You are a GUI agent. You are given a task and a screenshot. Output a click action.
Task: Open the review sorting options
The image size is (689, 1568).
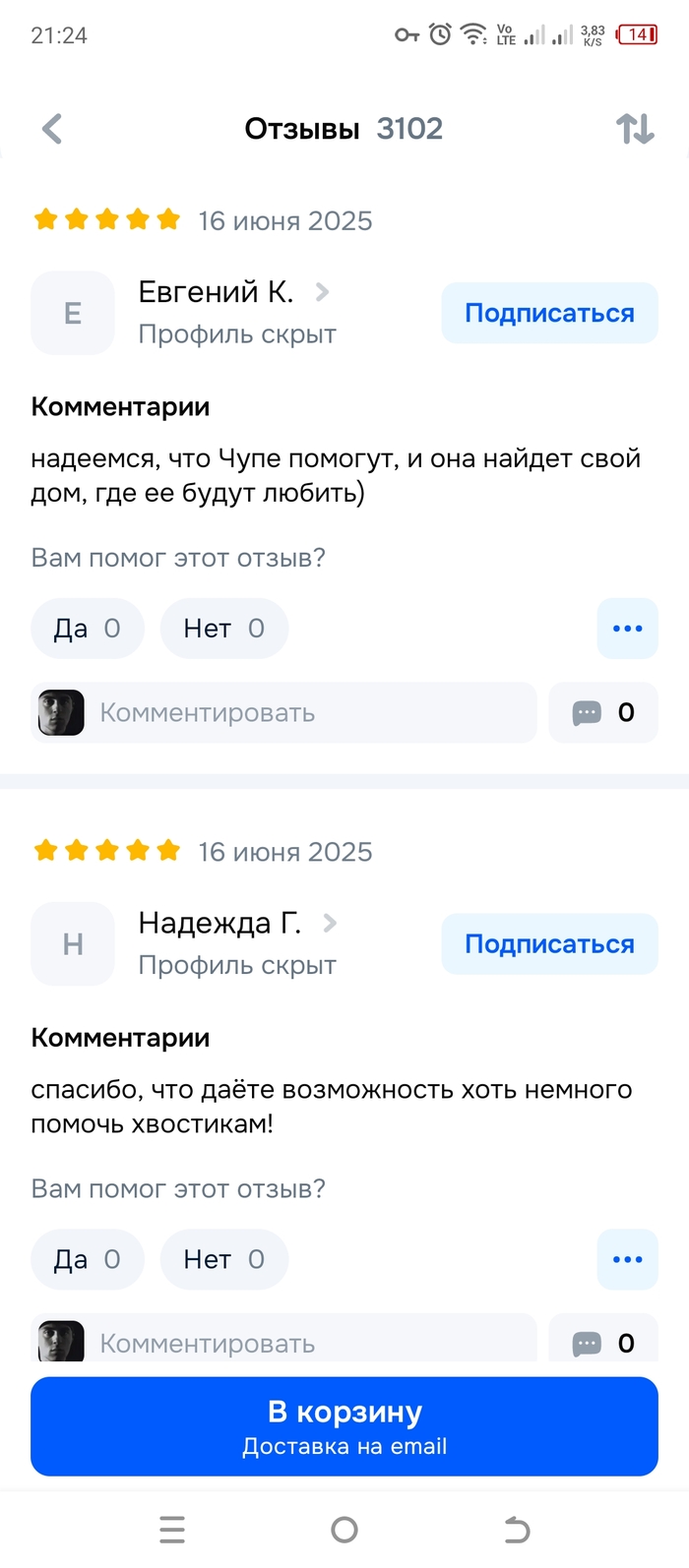point(635,129)
